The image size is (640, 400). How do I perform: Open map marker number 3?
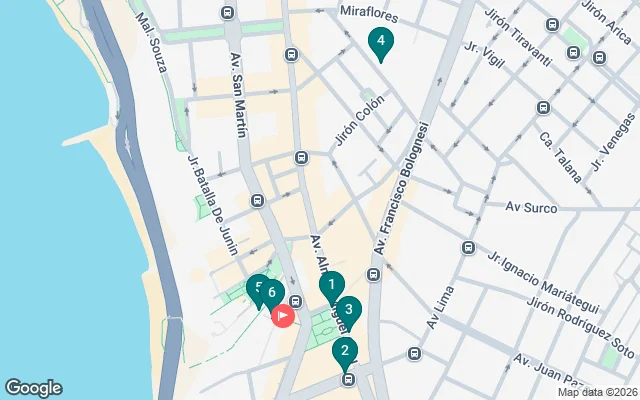[347, 310]
